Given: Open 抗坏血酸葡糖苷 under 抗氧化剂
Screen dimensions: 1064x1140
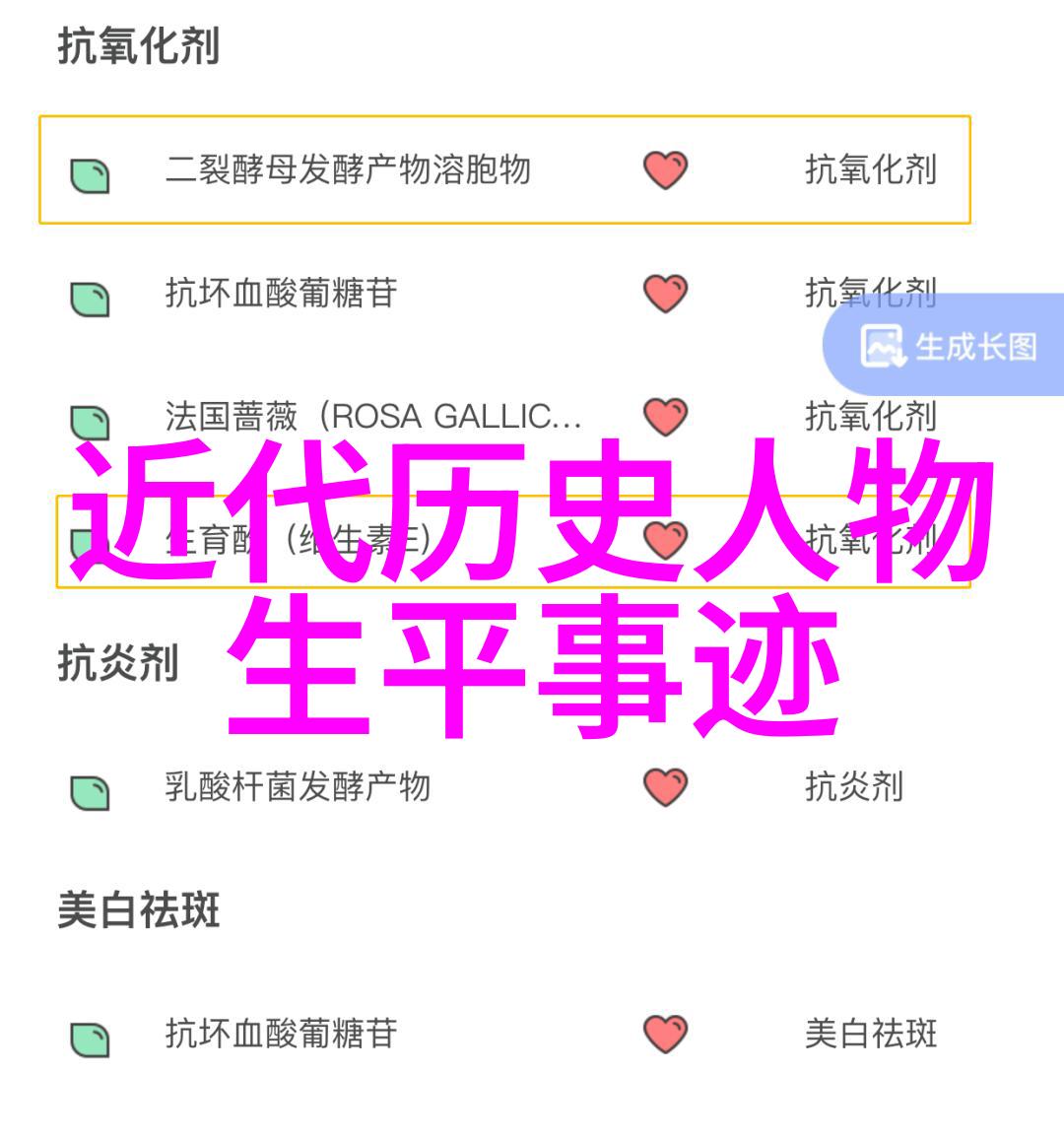Looking at the screenshot, I should 281,294.
